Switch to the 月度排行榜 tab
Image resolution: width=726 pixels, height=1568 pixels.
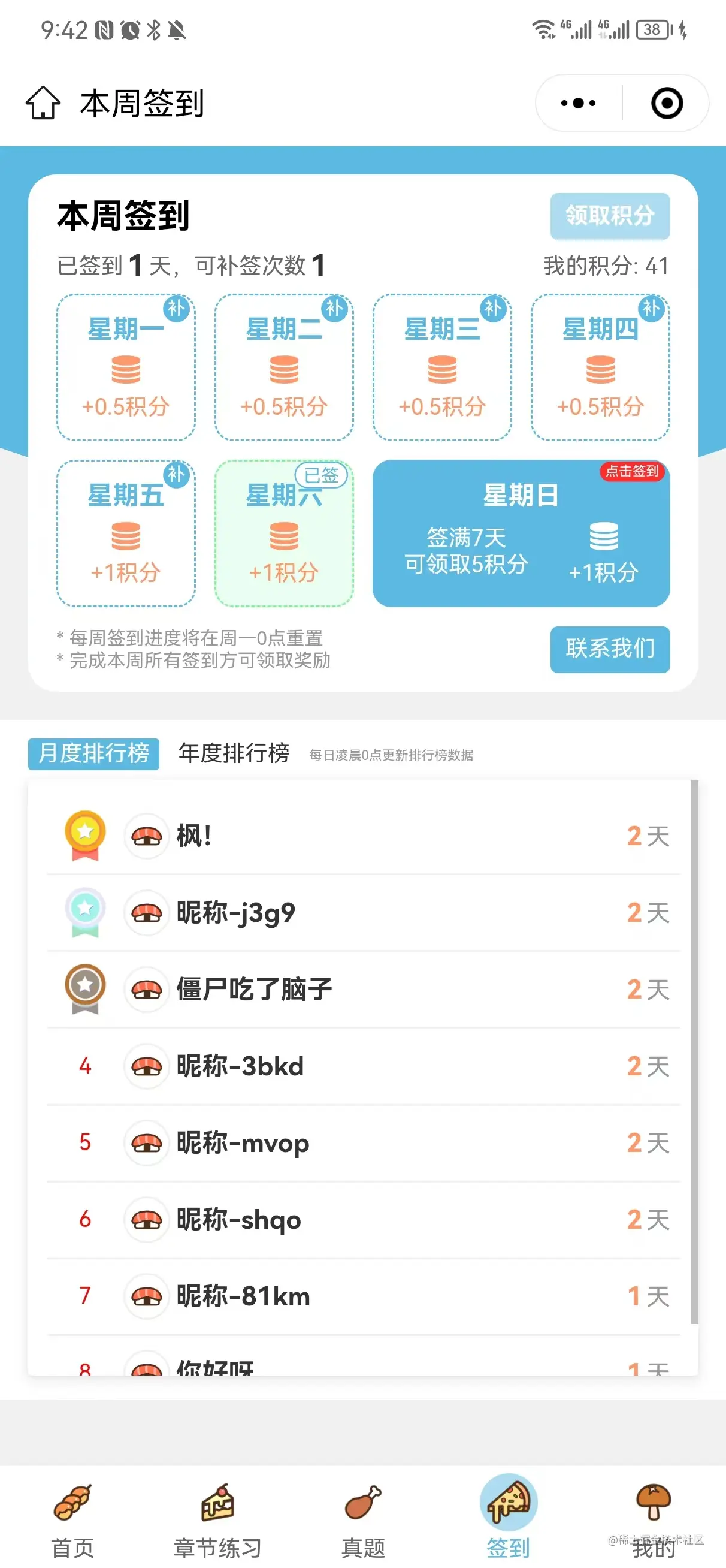[93, 753]
